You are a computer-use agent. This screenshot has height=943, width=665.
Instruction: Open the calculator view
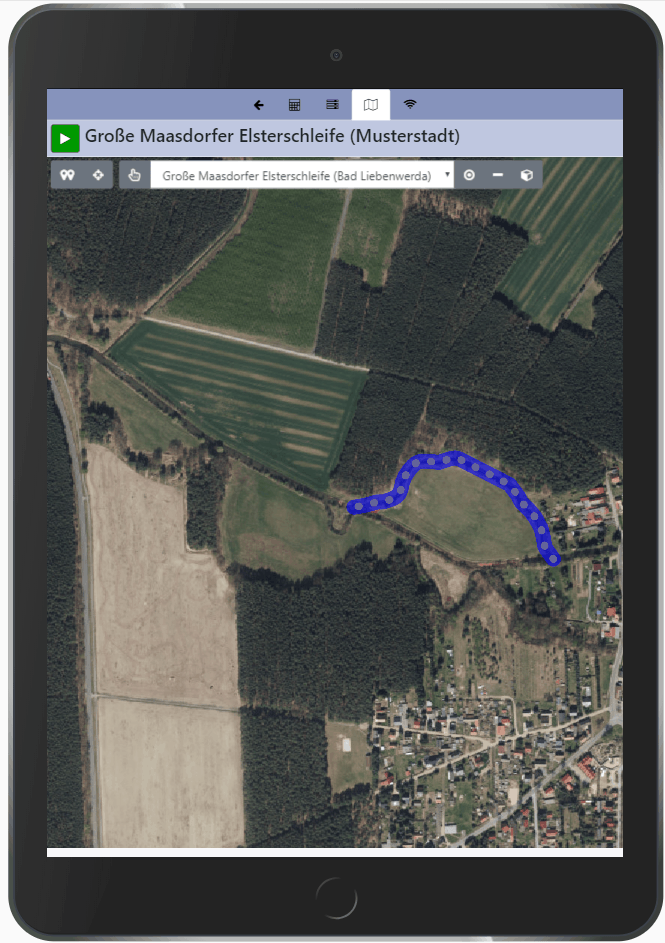point(295,104)
